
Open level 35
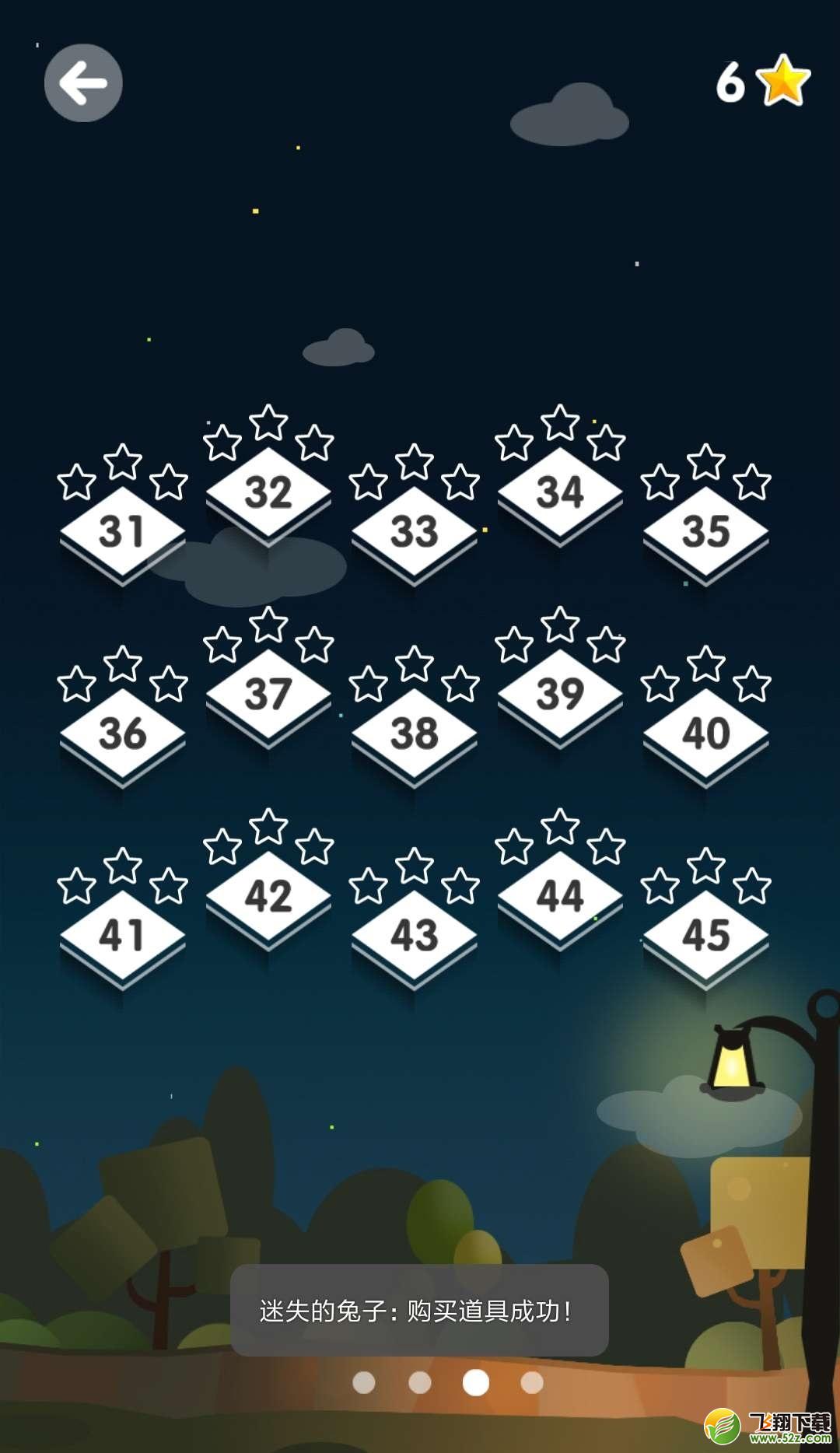click(705, 533)
